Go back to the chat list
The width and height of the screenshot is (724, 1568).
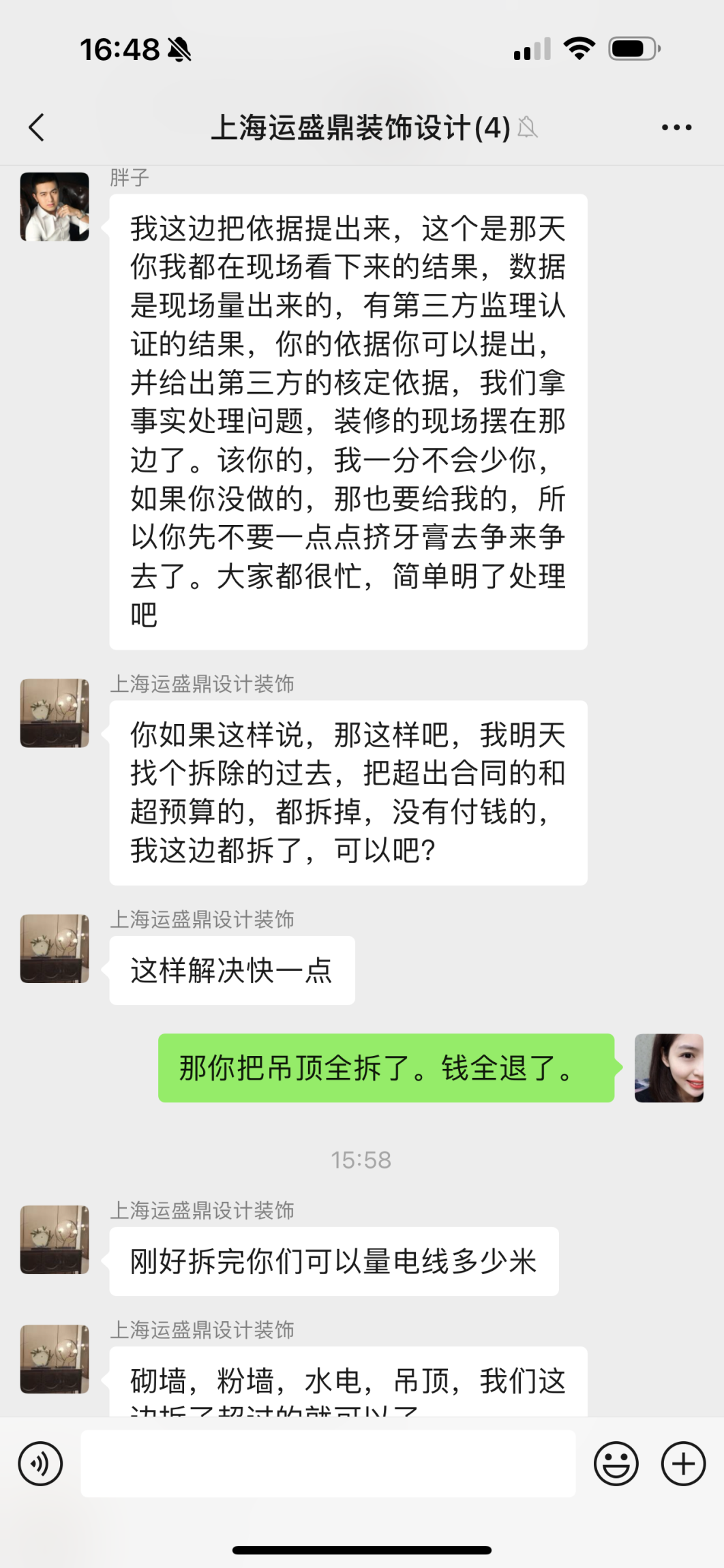pos(37,127)
